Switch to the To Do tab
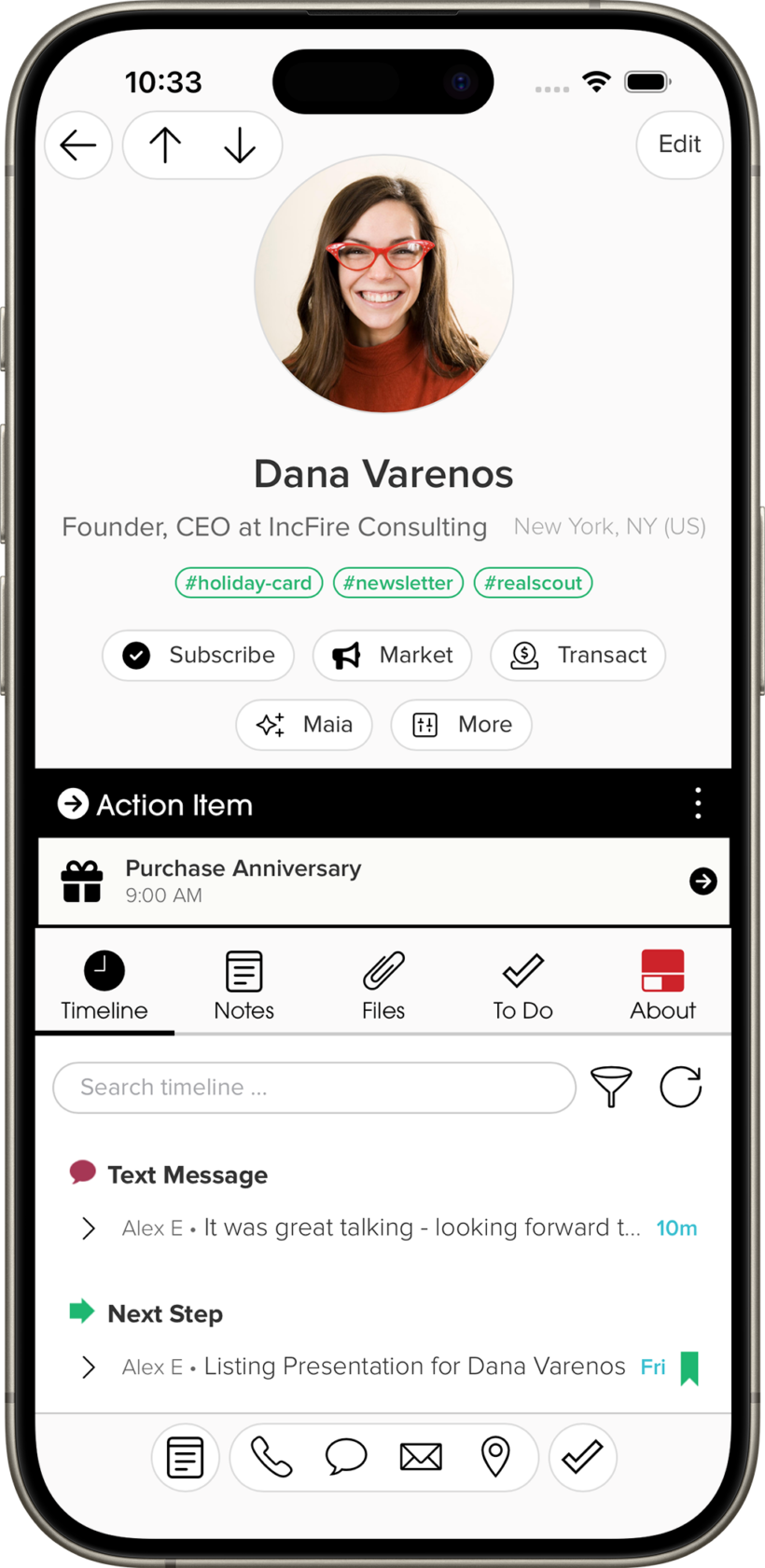The height and width of the screenshot is (1568, 765). click(522, 986)
